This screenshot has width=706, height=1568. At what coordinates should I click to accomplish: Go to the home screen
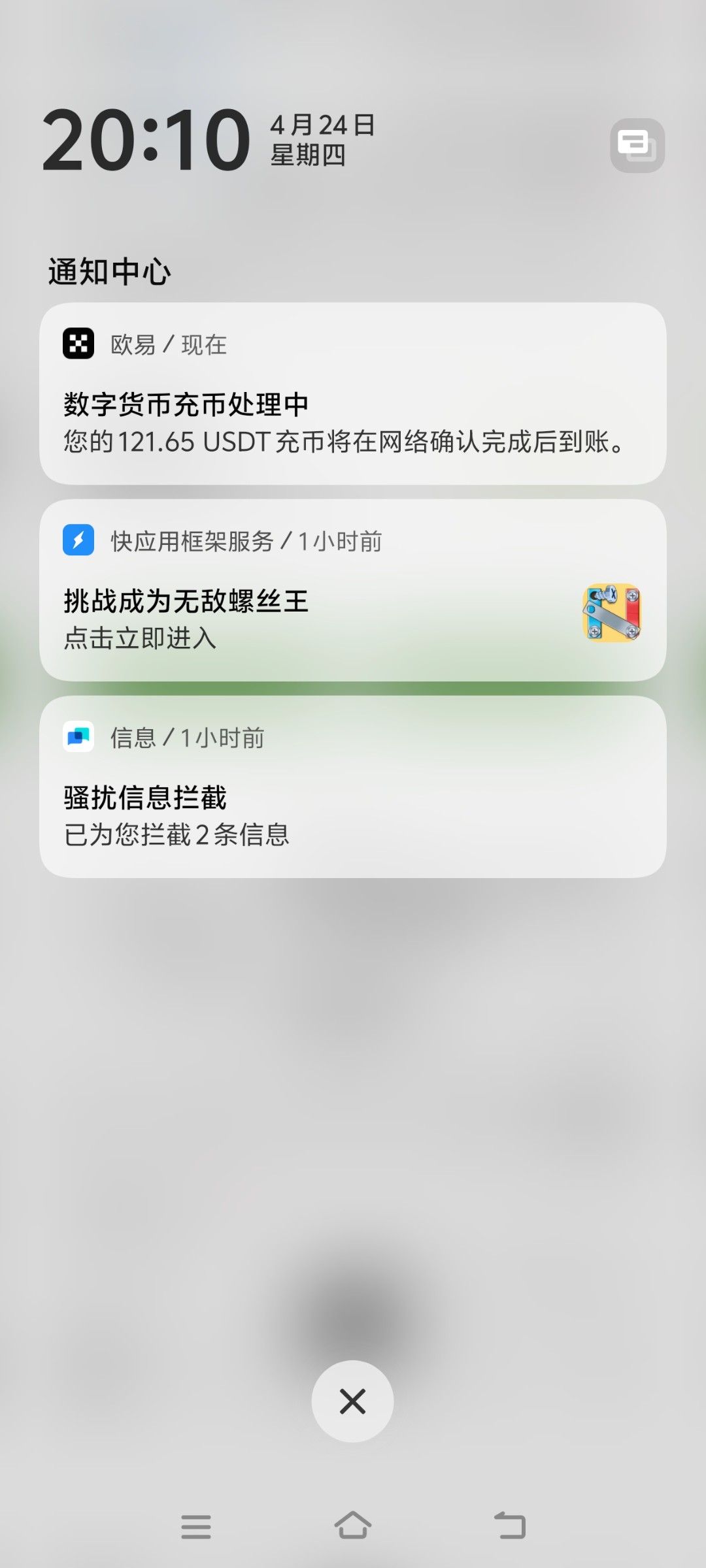(353, 1526)
